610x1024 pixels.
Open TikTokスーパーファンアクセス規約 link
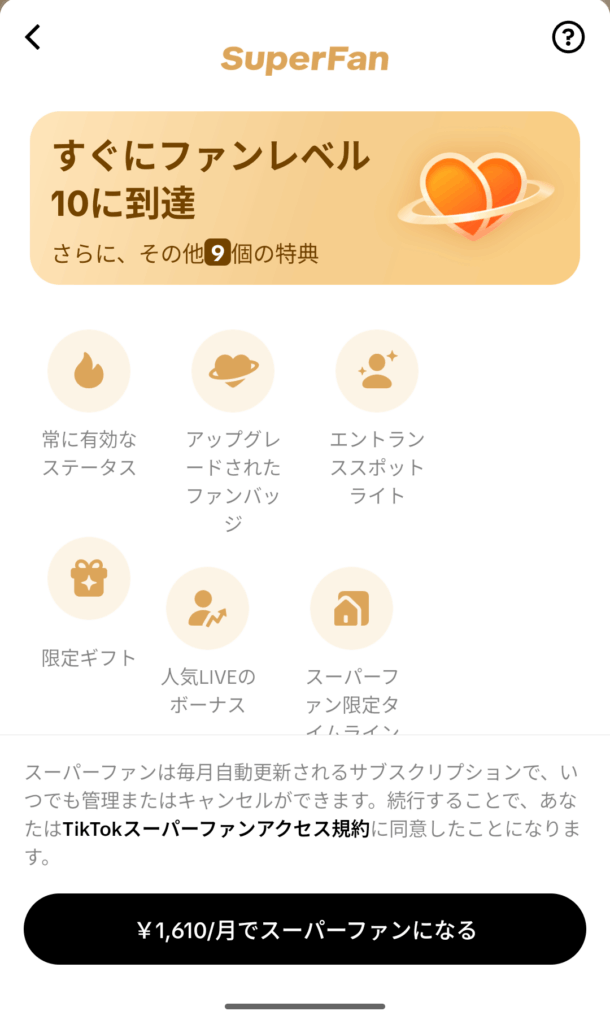click(x=215, y=829)
